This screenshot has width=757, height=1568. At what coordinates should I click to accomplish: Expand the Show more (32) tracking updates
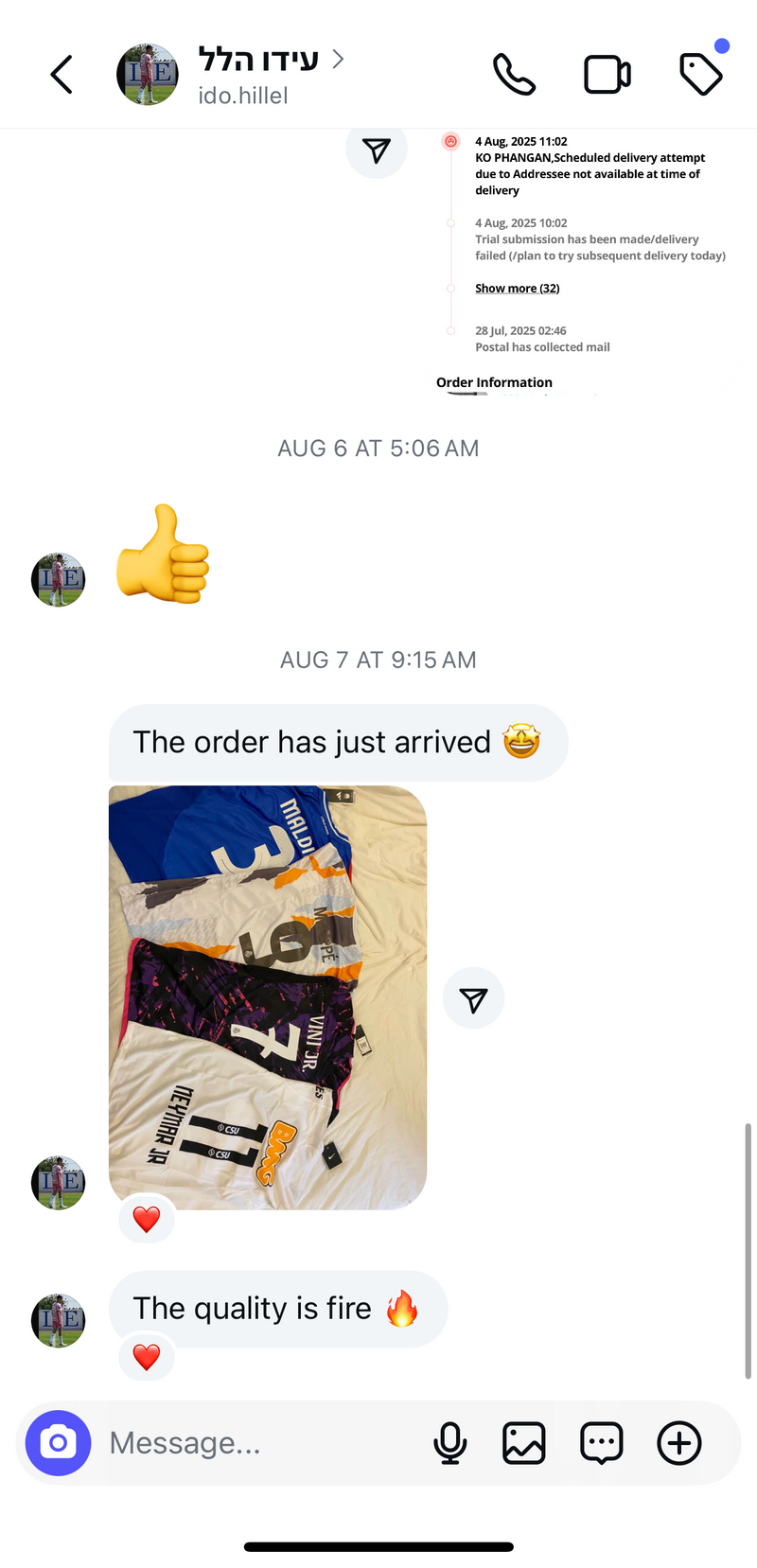[517, 288]
